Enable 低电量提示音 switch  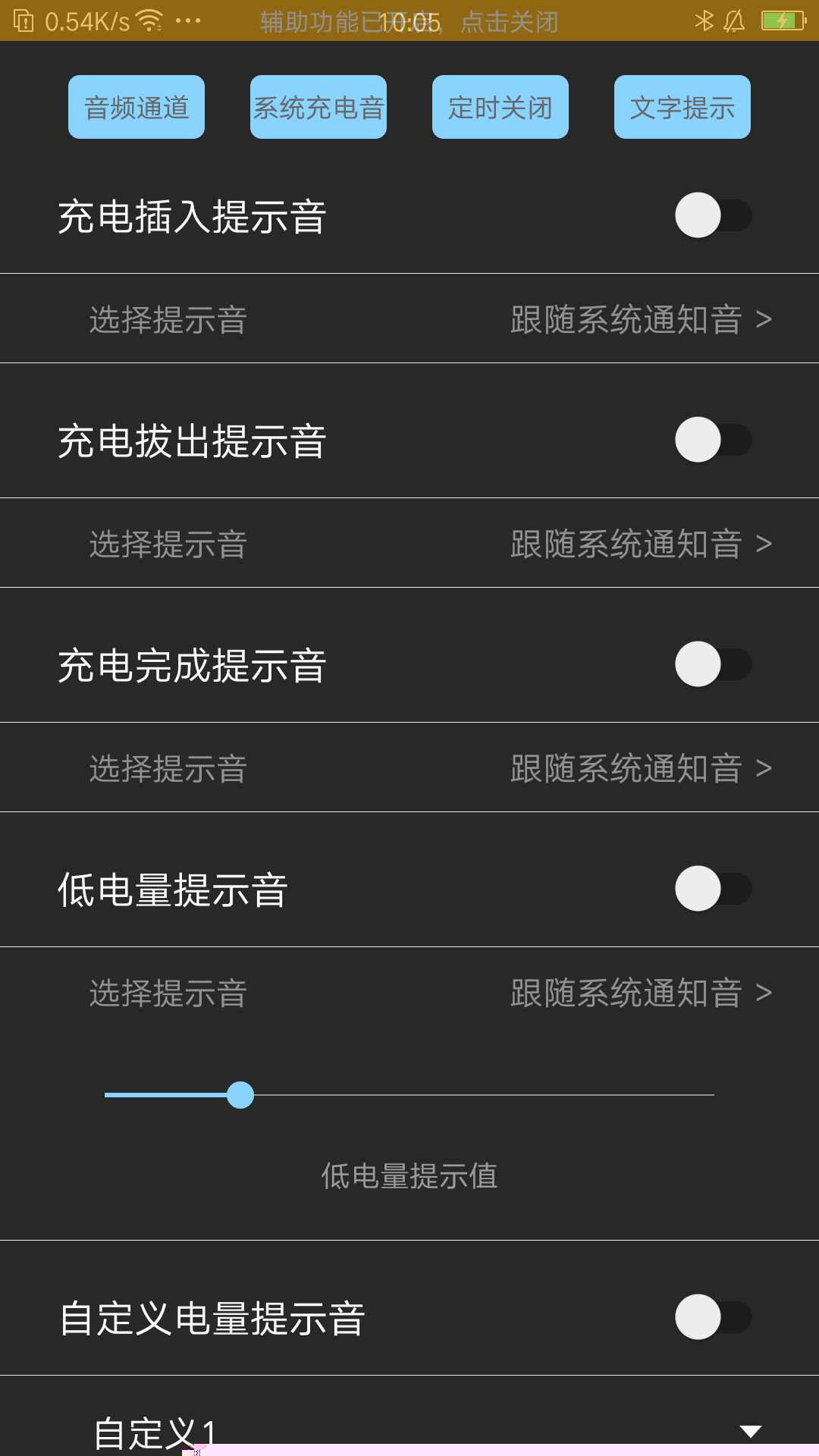713,889
